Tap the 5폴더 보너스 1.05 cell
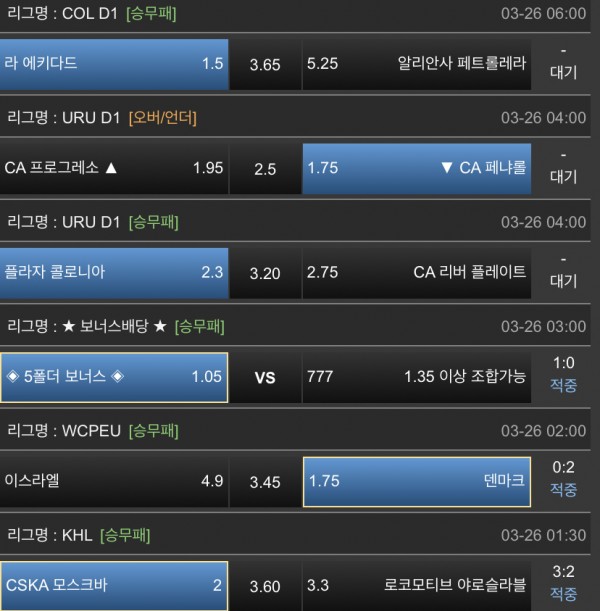The height and width of the screenshot is (611, 600). click(114, 377)
